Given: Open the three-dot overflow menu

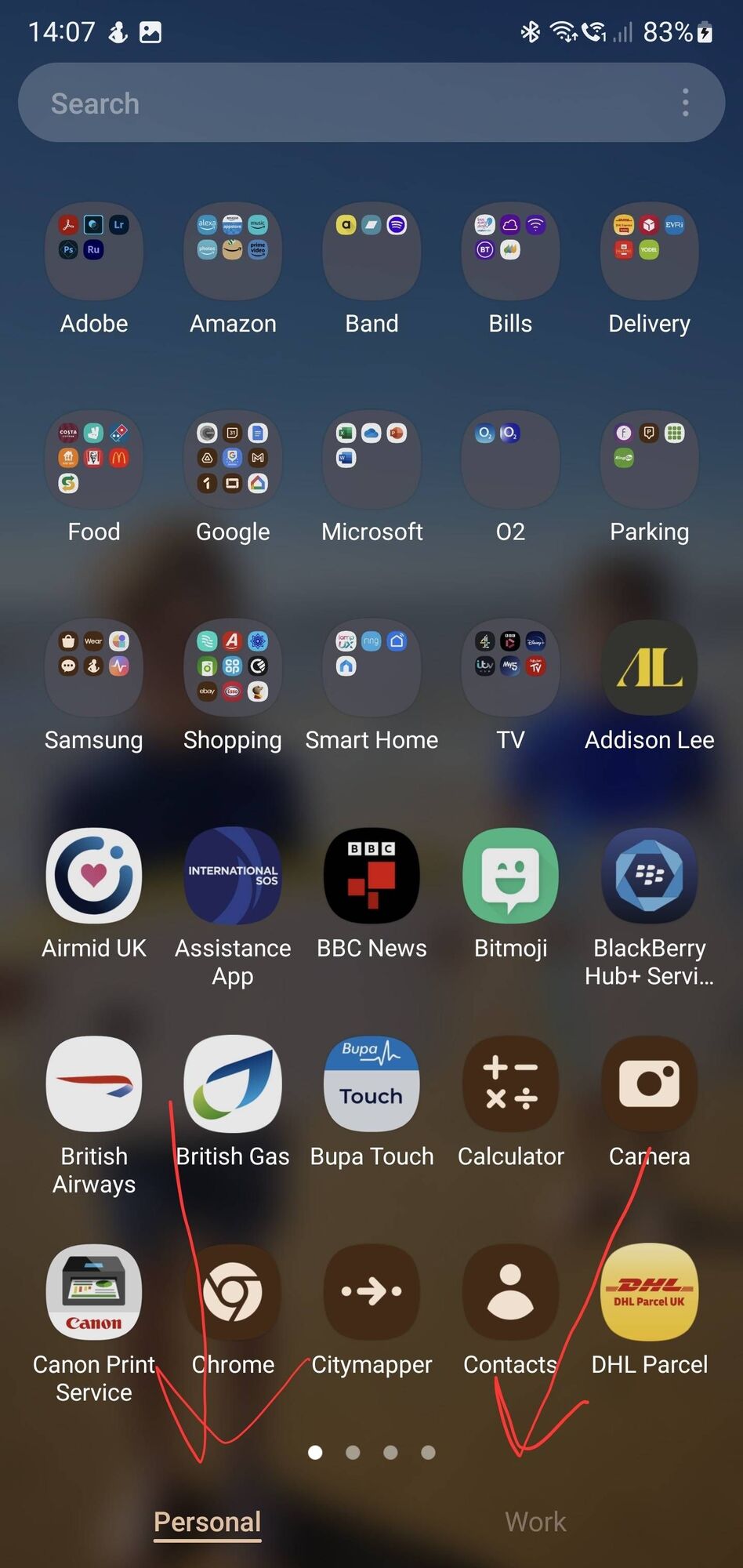Looking at the screenshot, I should pos(685,103).
